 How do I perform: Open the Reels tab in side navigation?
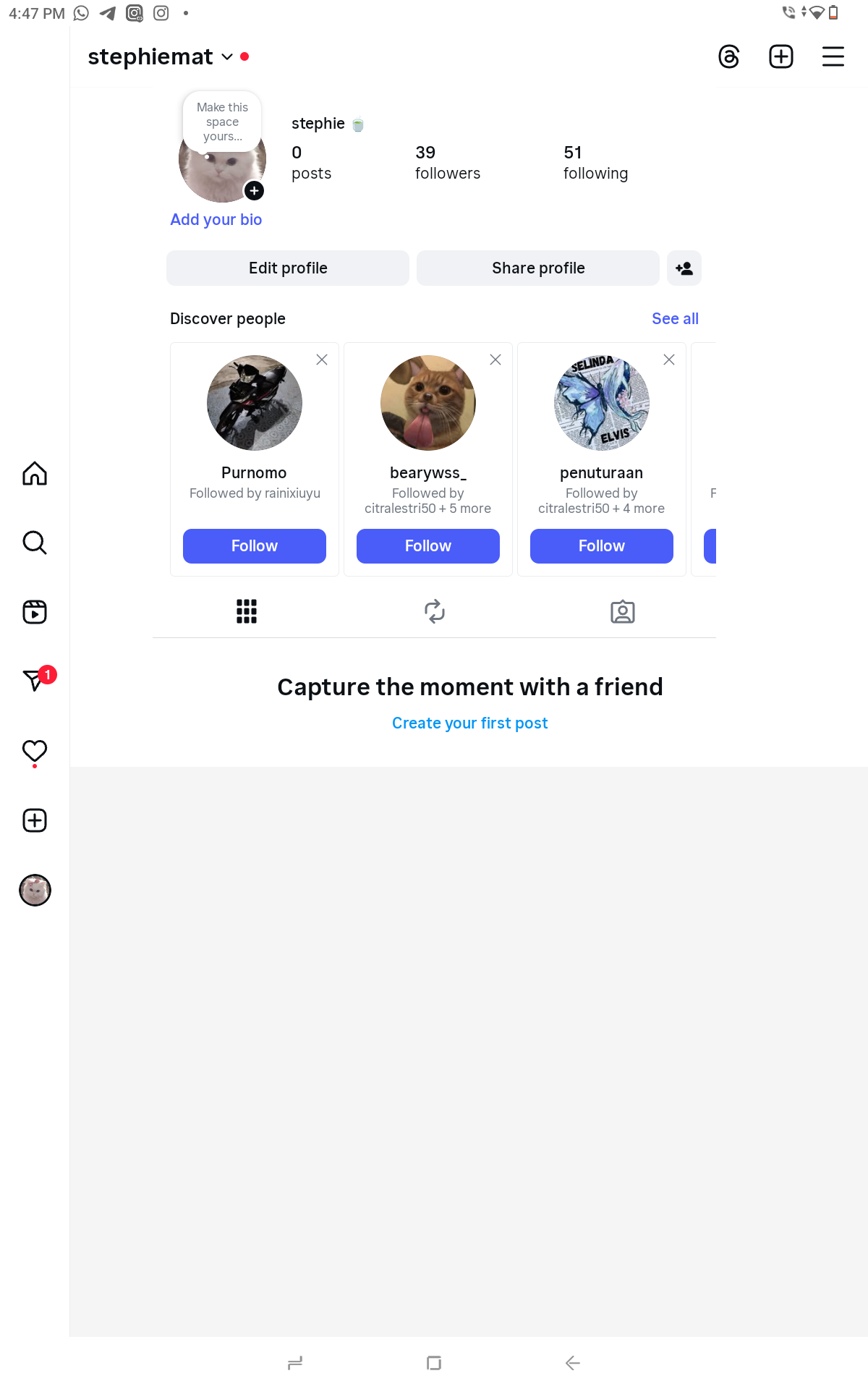point(35,612)
